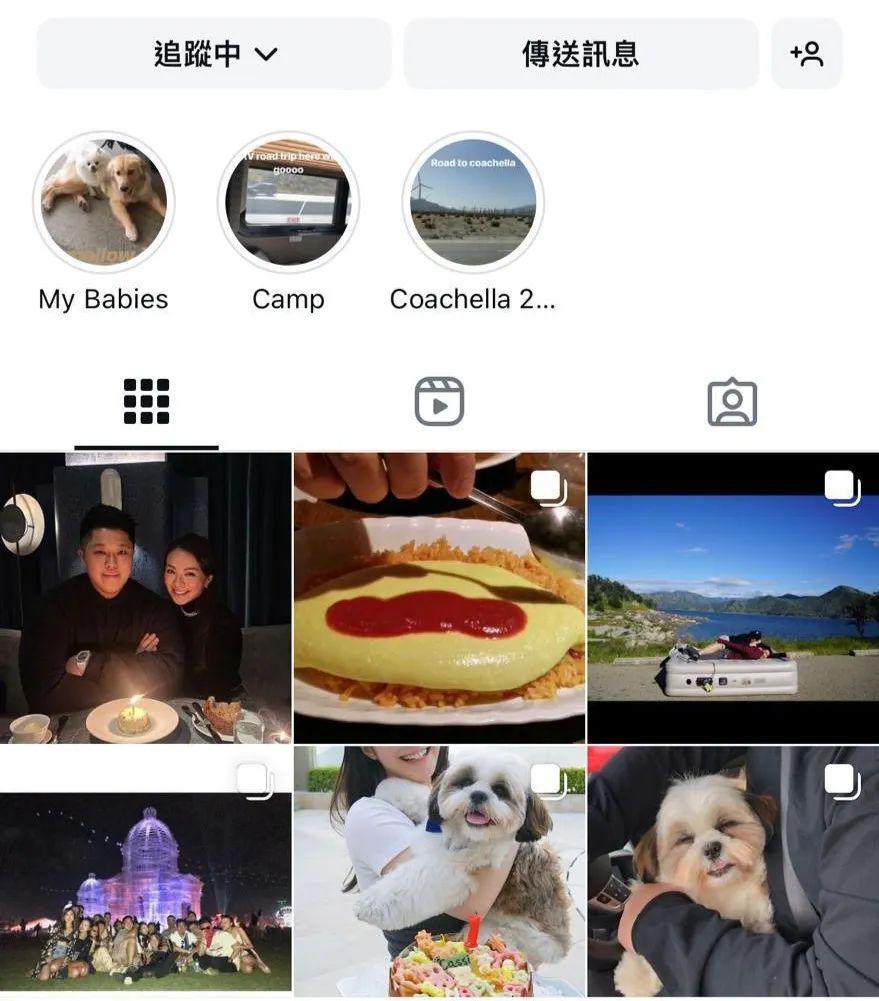Open the lakeside air mattress post
This screenshot has height=1001, width=879.
coord(733,598)
